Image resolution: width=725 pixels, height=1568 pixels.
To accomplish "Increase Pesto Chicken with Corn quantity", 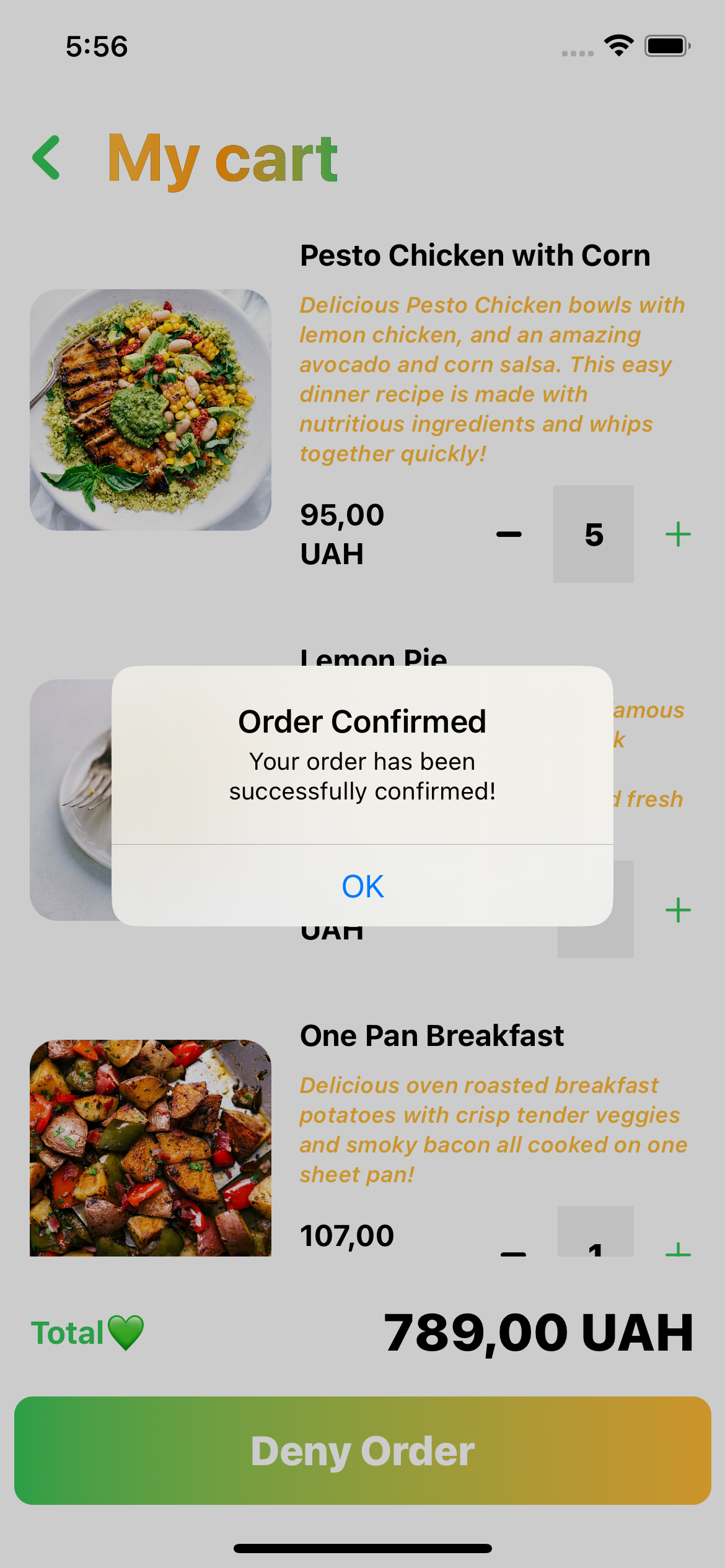I will click(x=678, y=534).
